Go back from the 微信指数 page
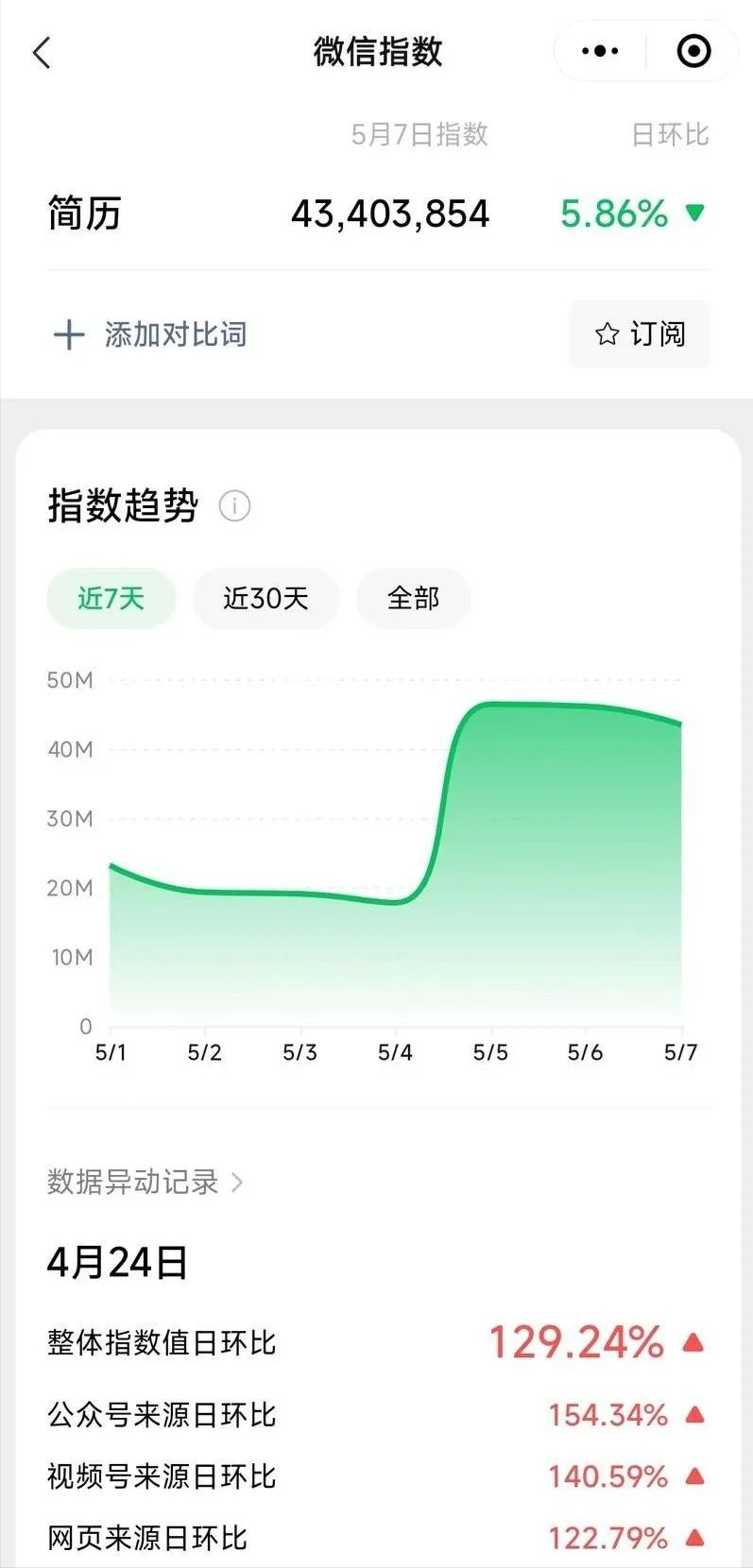 tap(42, 53)
